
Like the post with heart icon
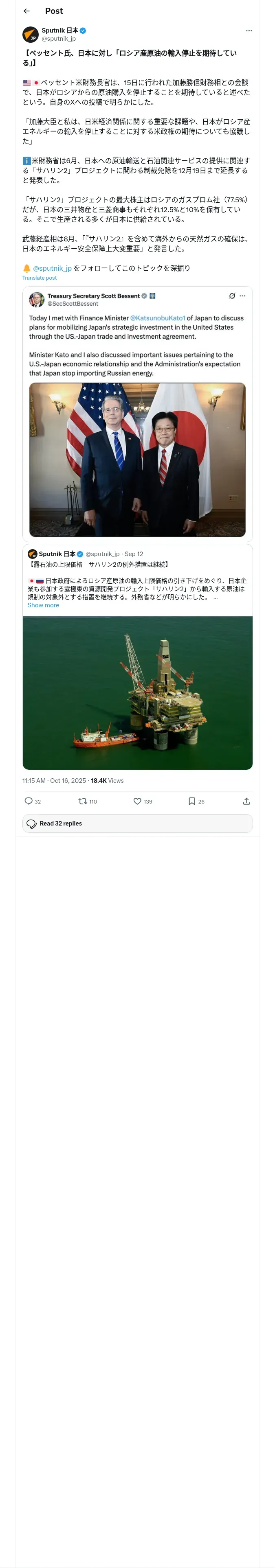(x=137, y=801)
